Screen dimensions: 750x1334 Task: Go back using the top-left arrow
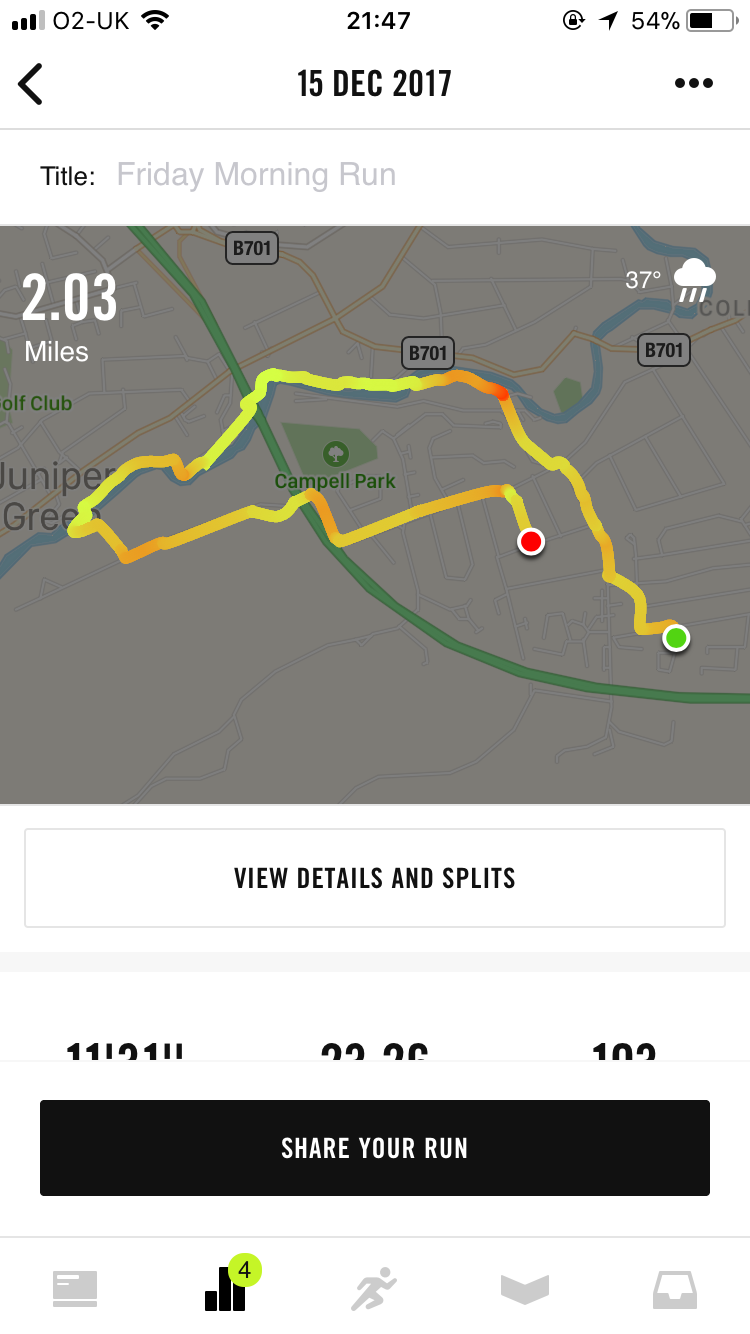point(32,84)
